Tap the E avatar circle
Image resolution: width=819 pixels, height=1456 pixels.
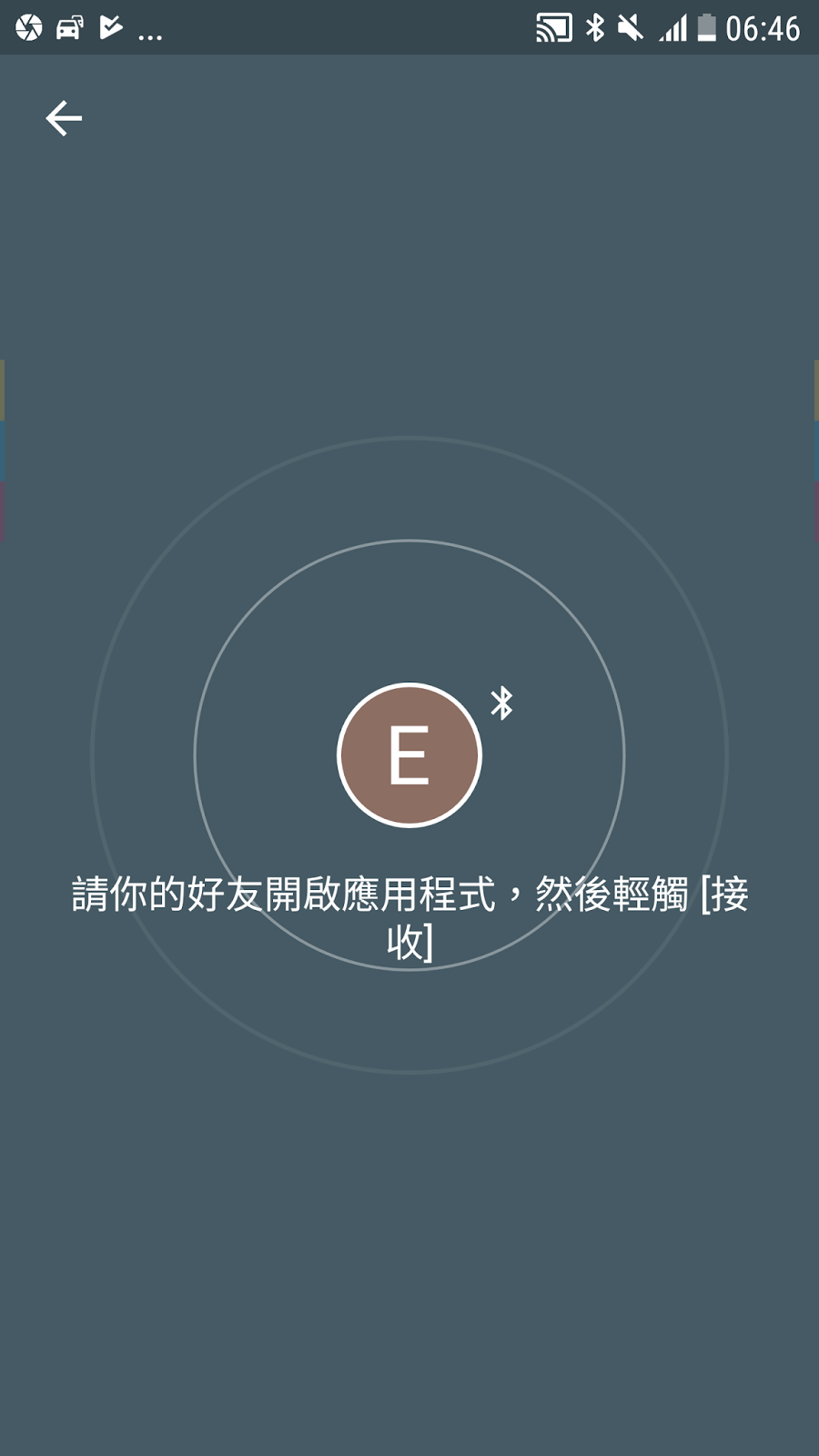pyautogui.click(x=409, y=755)
